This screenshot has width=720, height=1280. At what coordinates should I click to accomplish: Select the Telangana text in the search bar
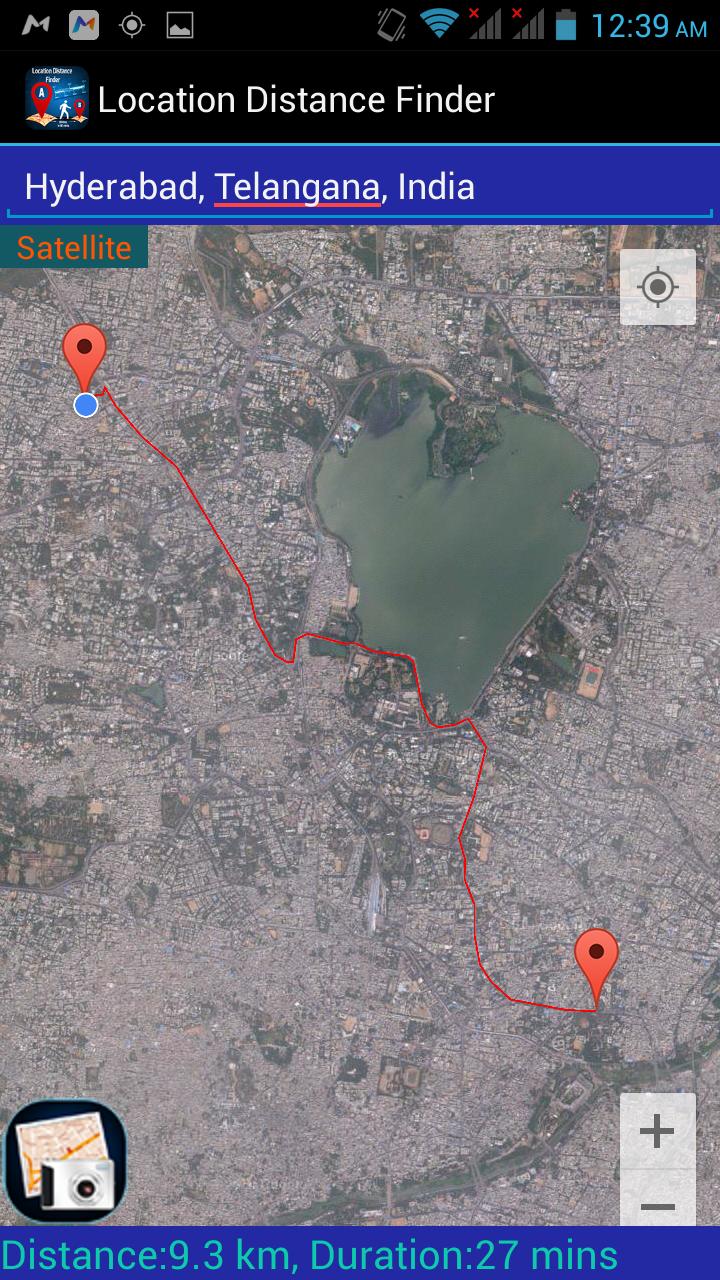pos(296,186)
